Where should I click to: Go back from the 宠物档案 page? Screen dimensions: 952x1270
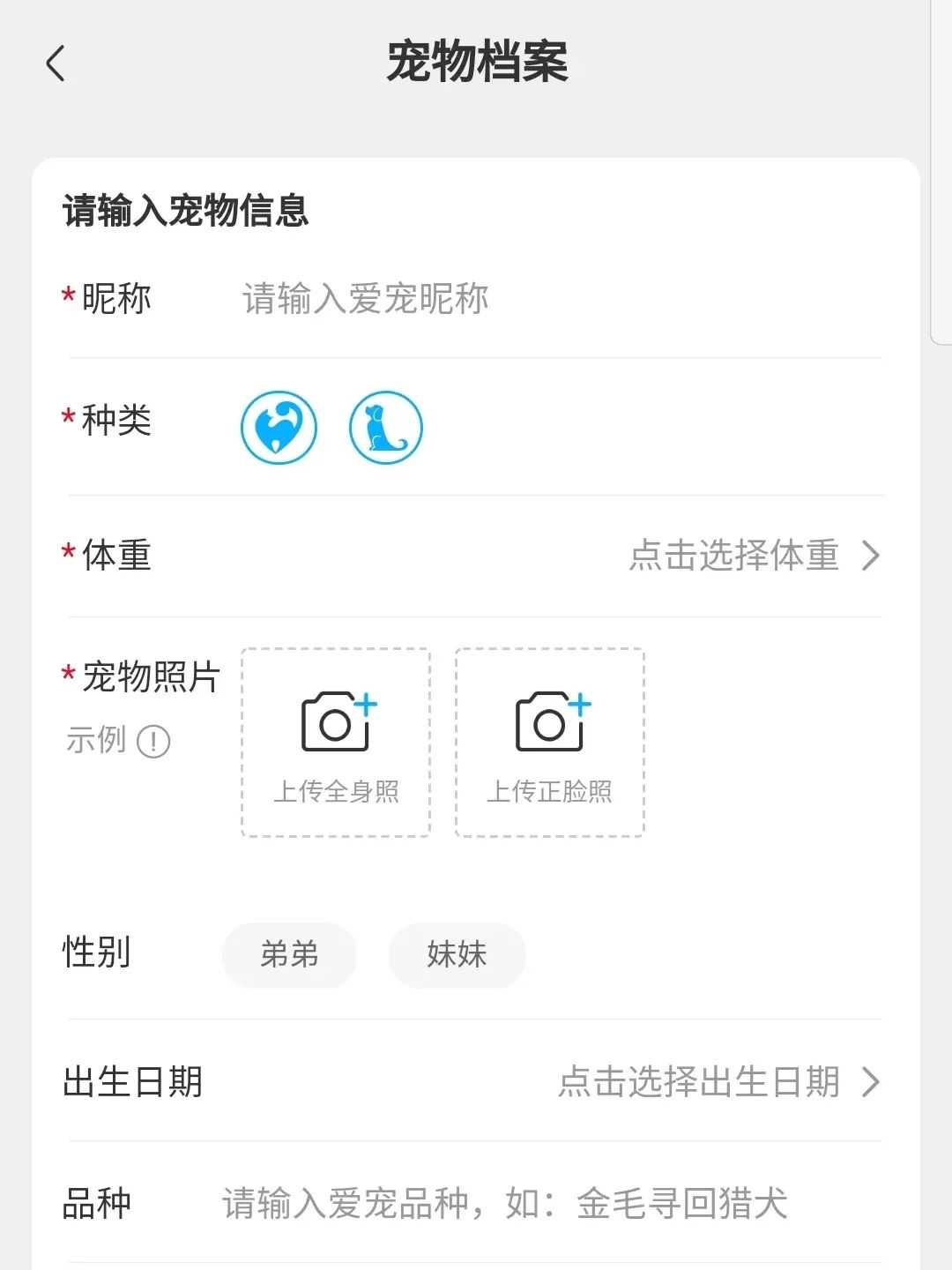click(x=56, y=63)
